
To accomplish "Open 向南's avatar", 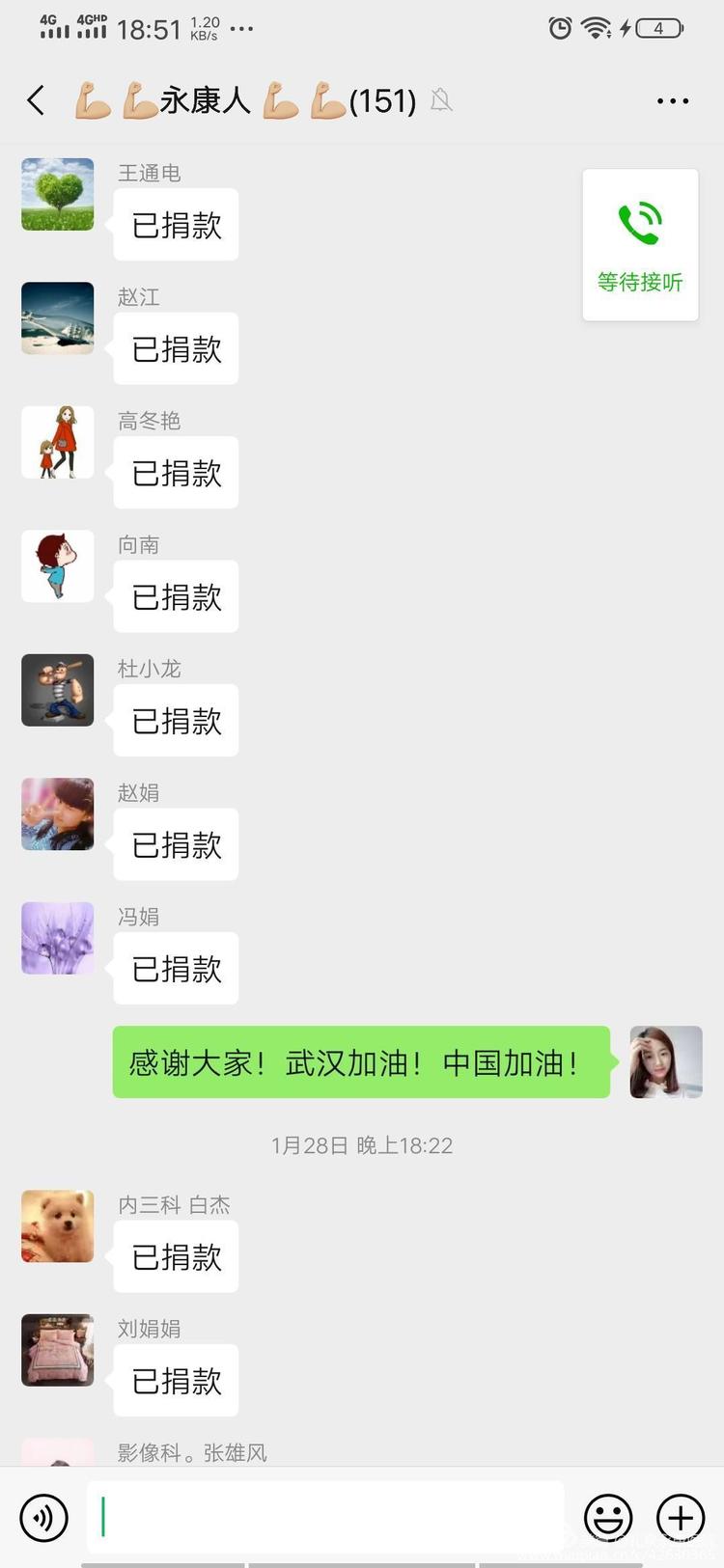I will coord(58,566).
